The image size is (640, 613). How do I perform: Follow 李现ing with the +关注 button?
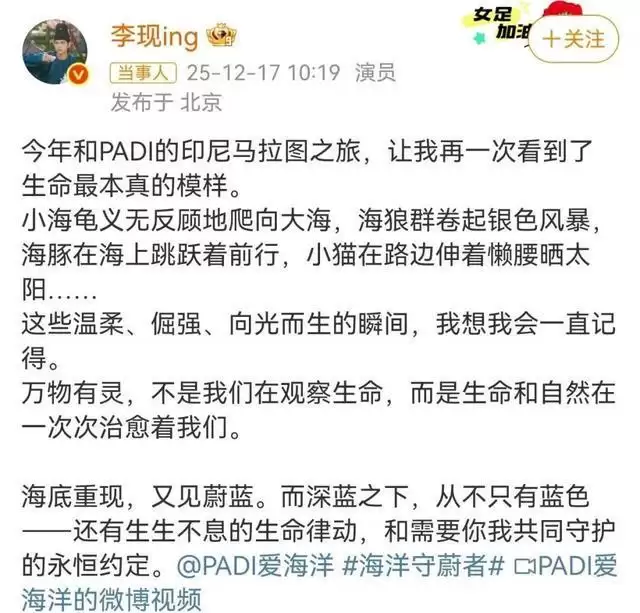click(x=575, y=39)
